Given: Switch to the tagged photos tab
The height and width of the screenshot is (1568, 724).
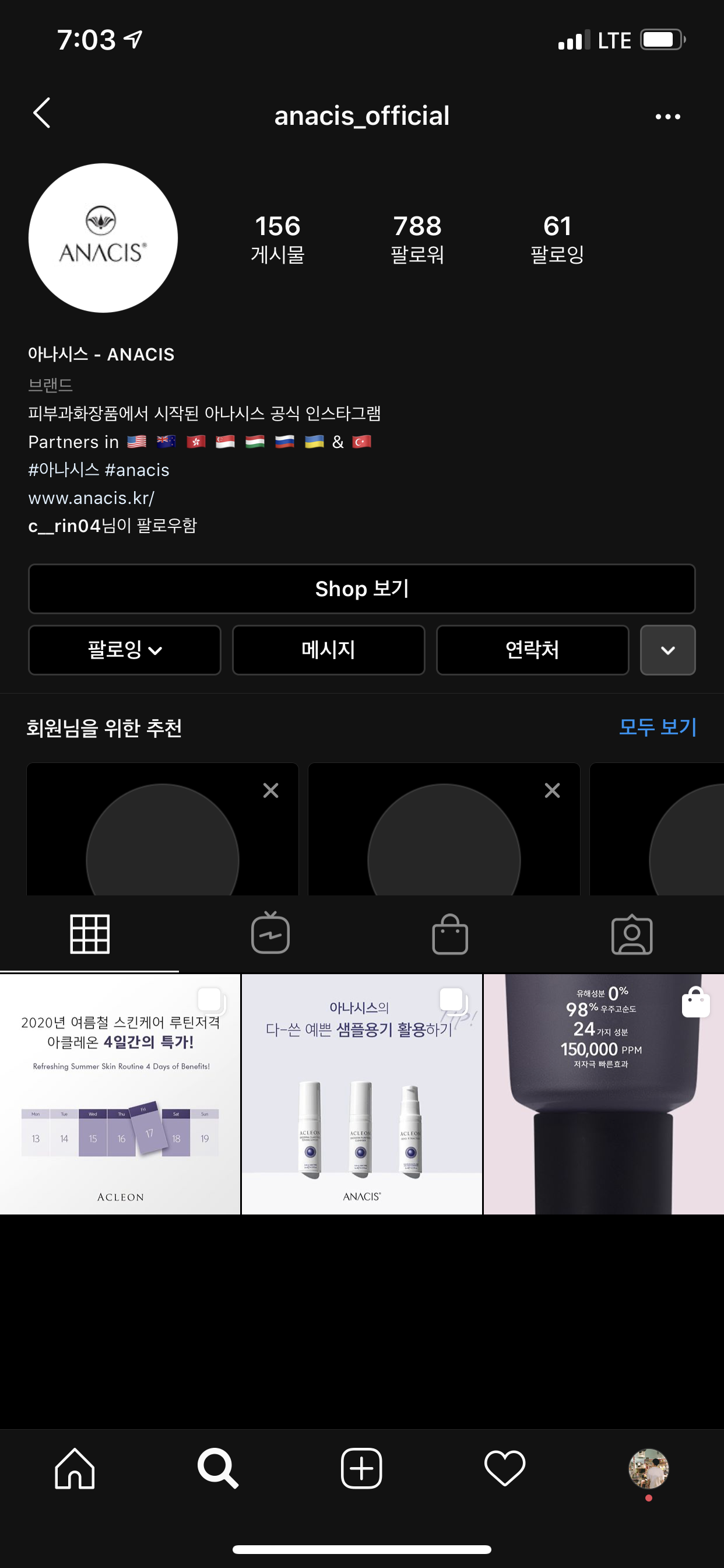Looking at the screenshot, I should click(x=631, y=934).
